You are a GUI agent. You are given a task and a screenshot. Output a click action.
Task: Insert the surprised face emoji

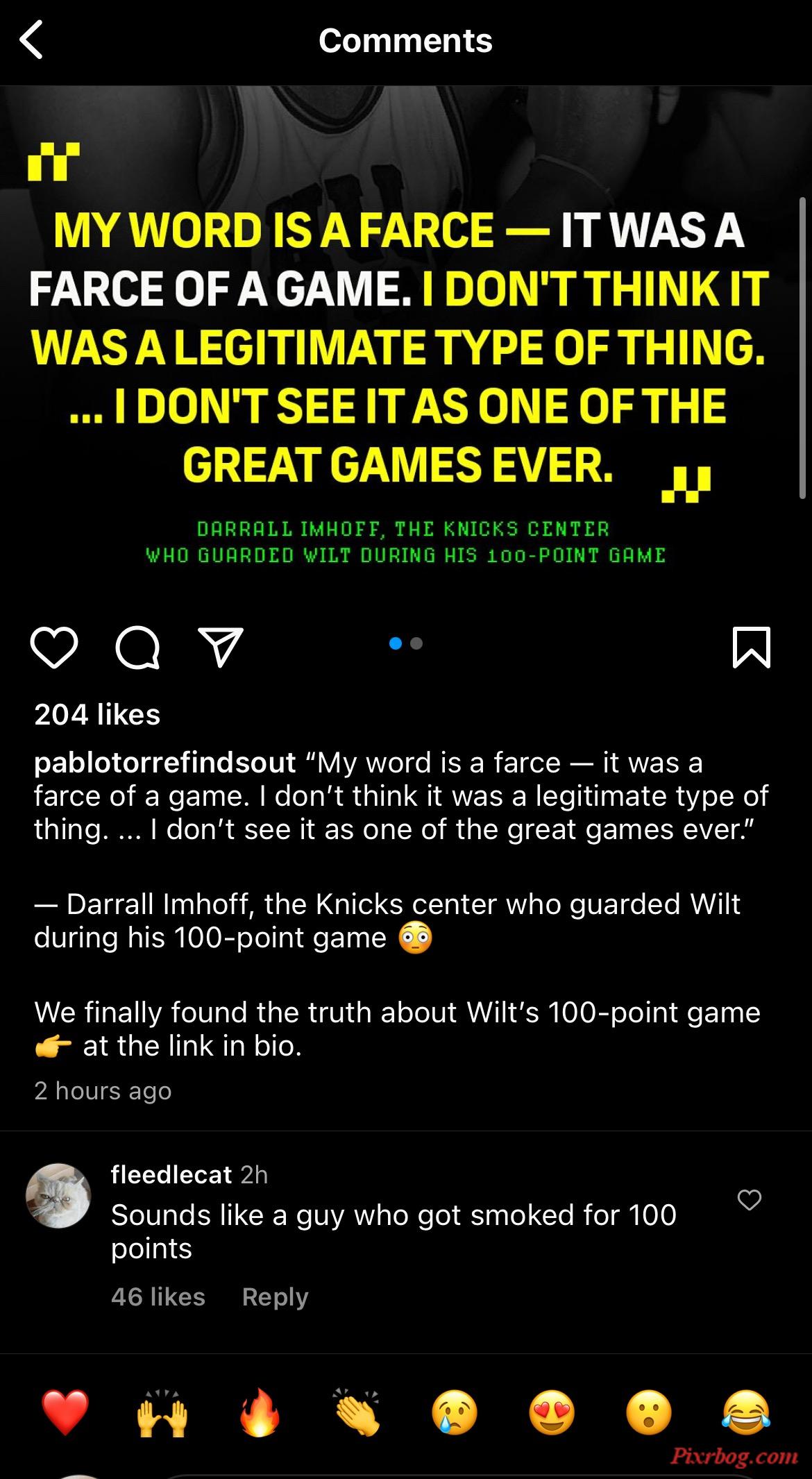click(649, 1412)
